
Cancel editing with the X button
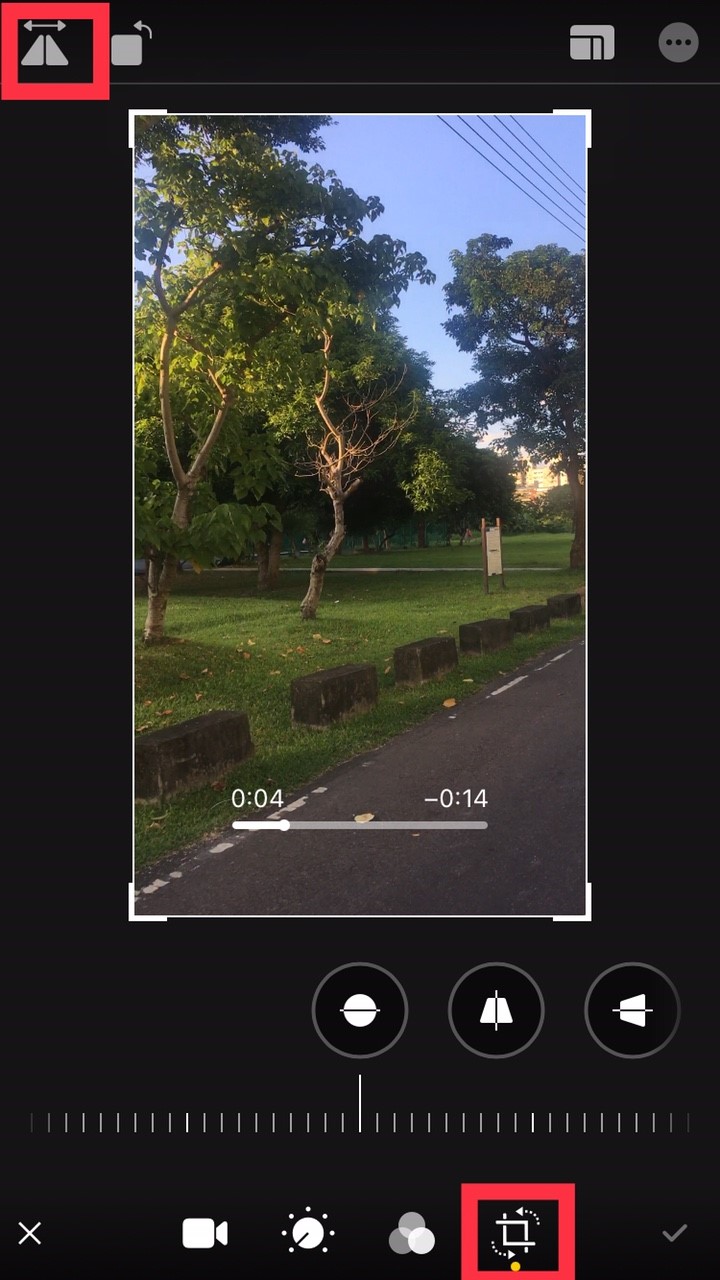click(30, 1233)
